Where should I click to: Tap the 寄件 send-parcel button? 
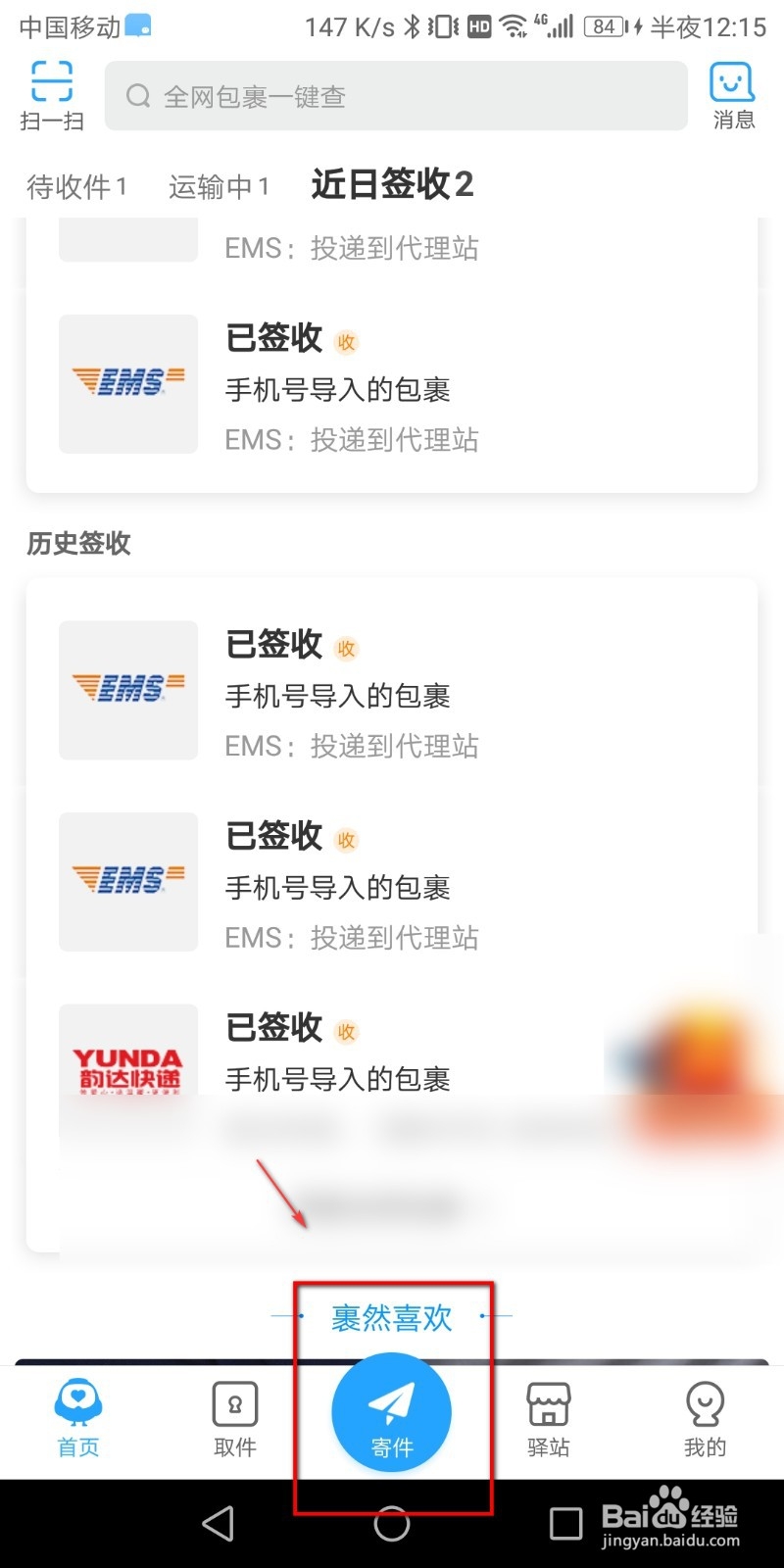point(392,1413)
